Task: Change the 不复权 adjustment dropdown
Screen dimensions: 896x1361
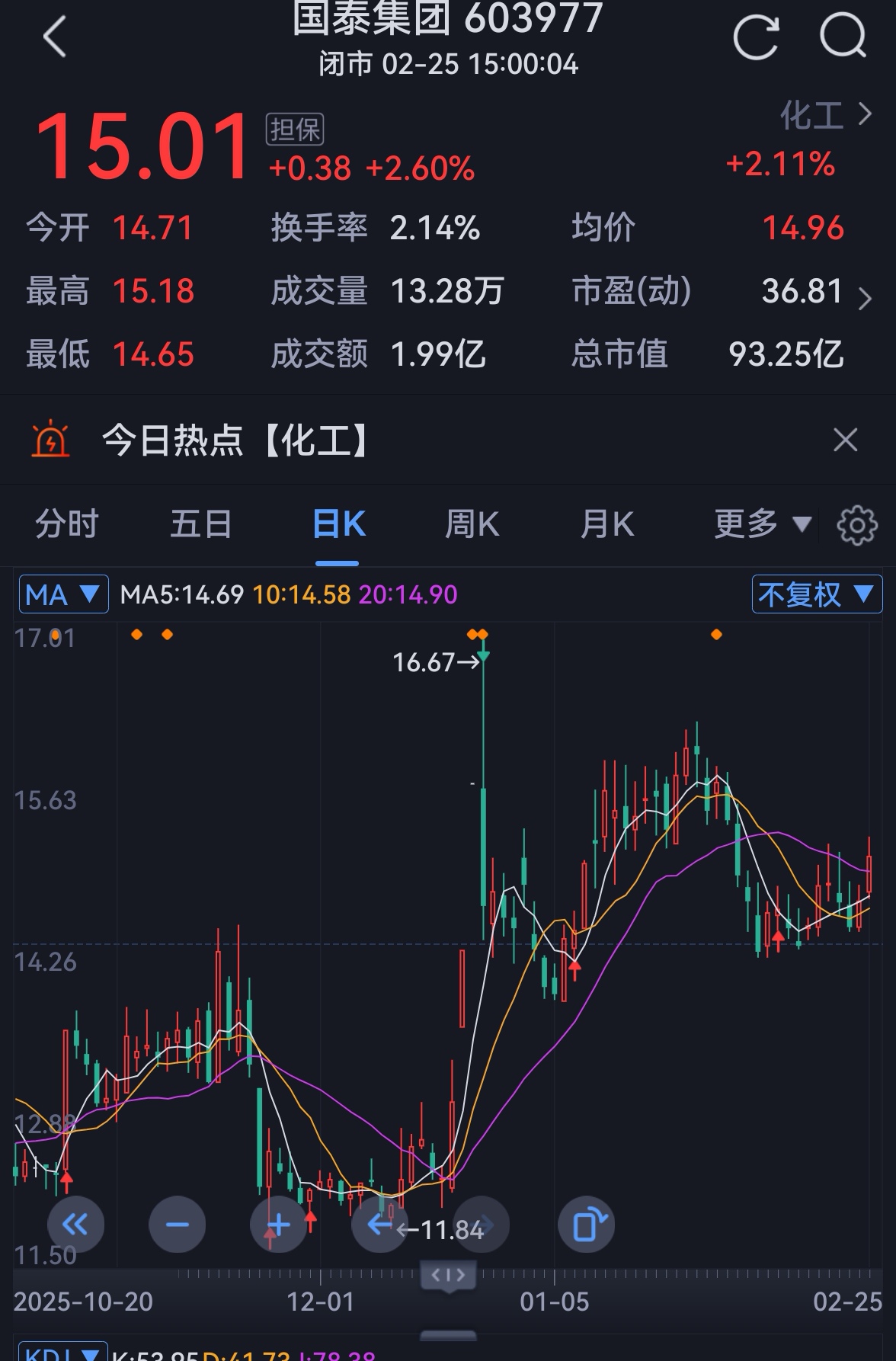Action: pyautogui.click(x=816, y=594)
